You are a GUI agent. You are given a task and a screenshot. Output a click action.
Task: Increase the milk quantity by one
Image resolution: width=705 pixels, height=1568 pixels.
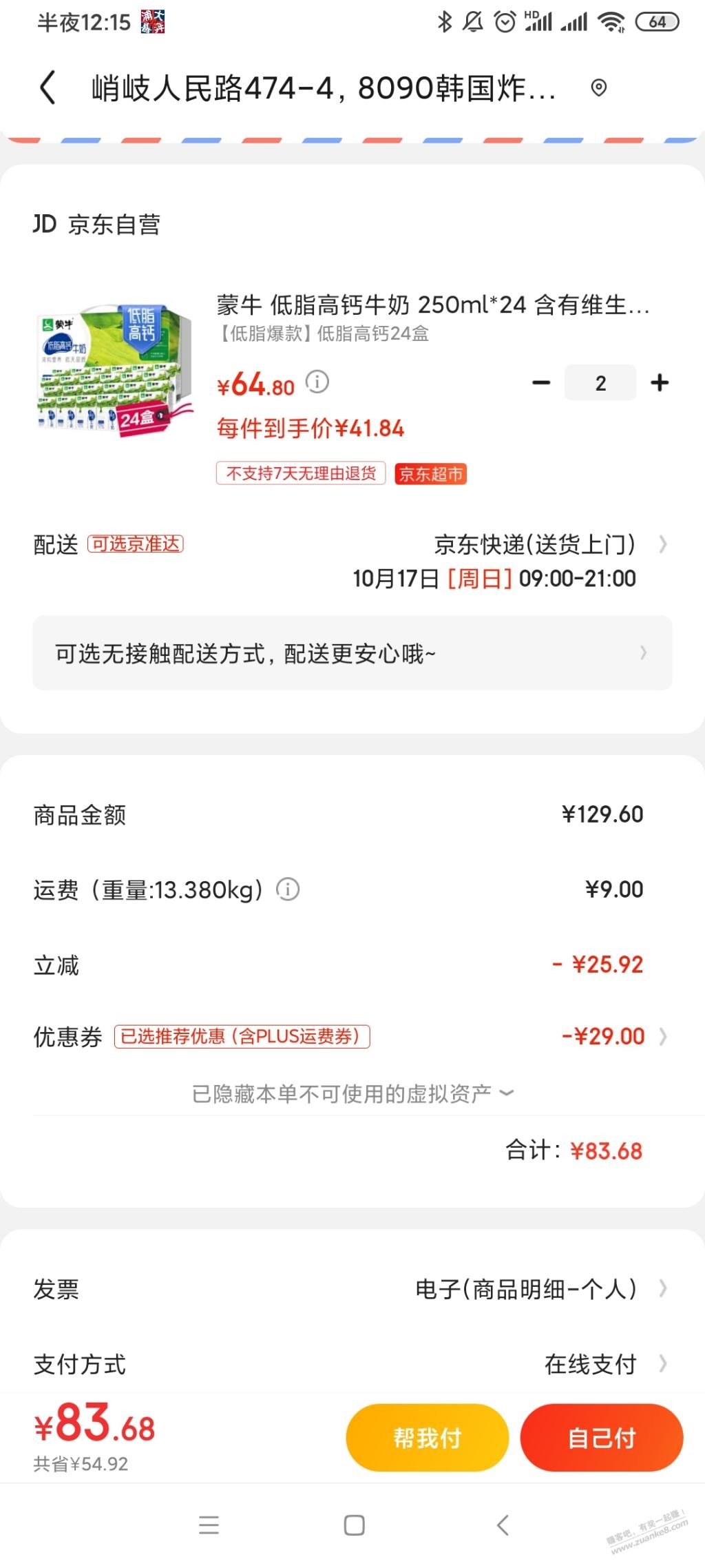(x=660, y=383)
